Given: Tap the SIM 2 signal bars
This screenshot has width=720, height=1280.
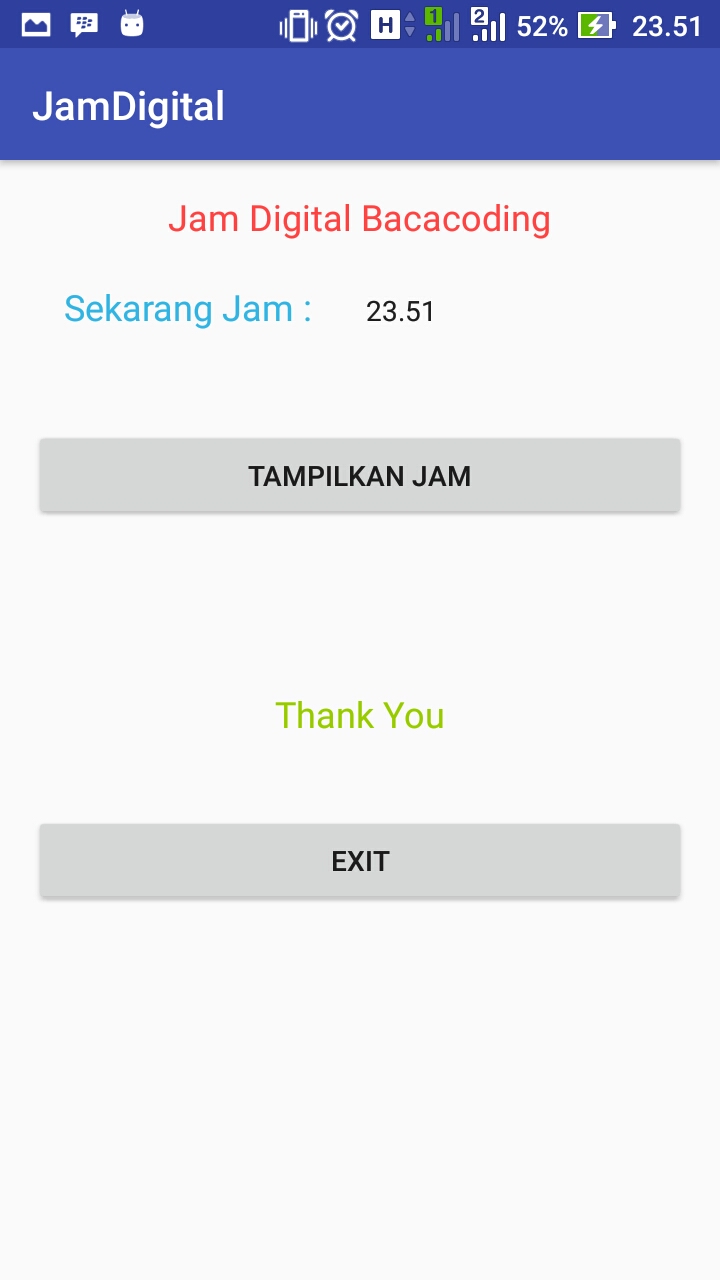Looking at the screenshot, I should pyautogui.click(x=489, y=25).
